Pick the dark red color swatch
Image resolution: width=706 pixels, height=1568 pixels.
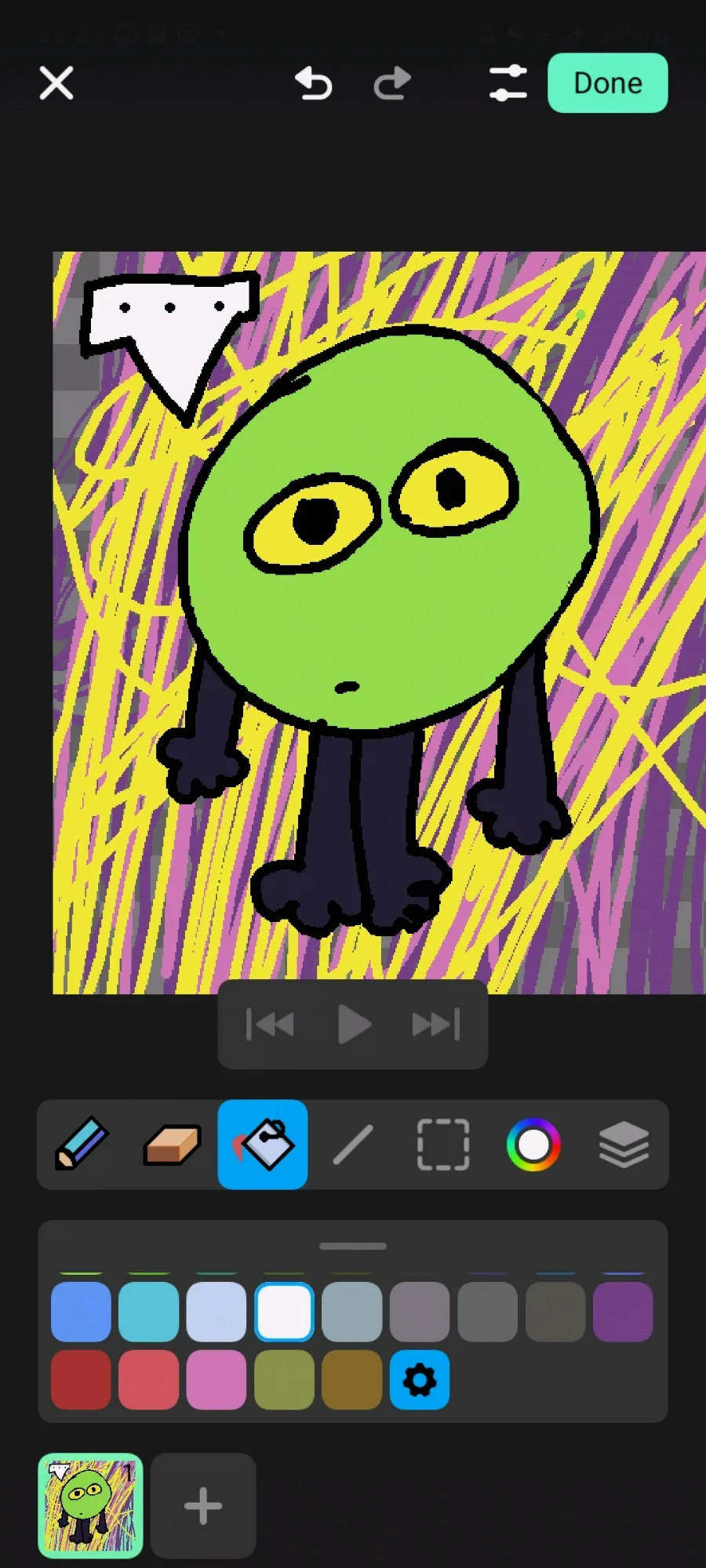coord(81,1380)
